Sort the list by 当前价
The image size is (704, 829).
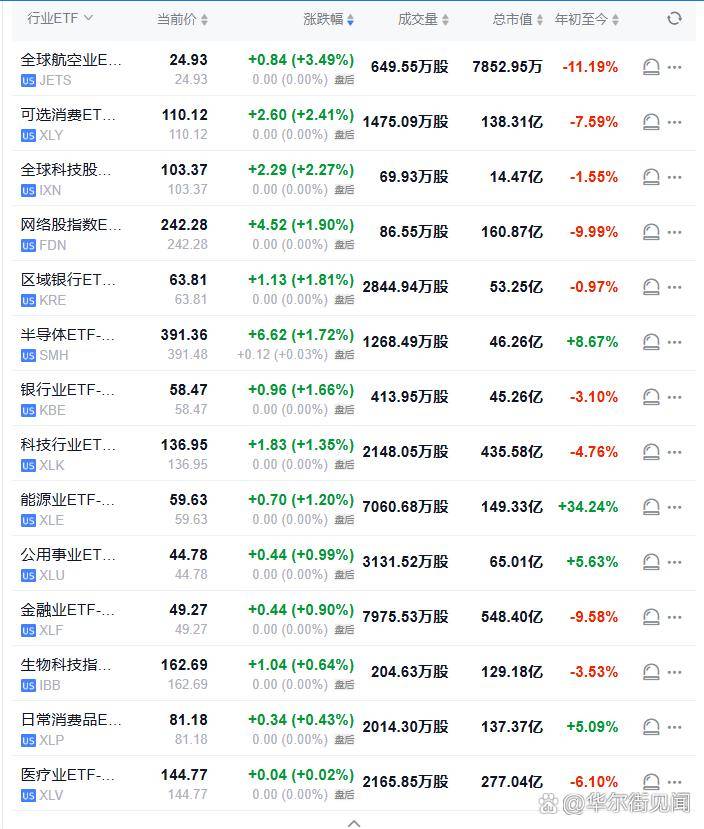coord(182,19)
